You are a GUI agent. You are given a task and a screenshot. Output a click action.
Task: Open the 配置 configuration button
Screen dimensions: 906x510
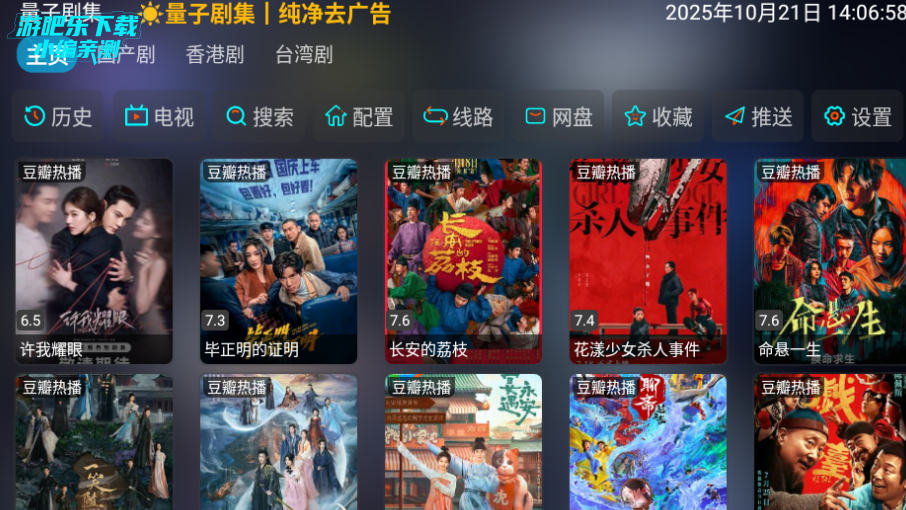[359, 117]
